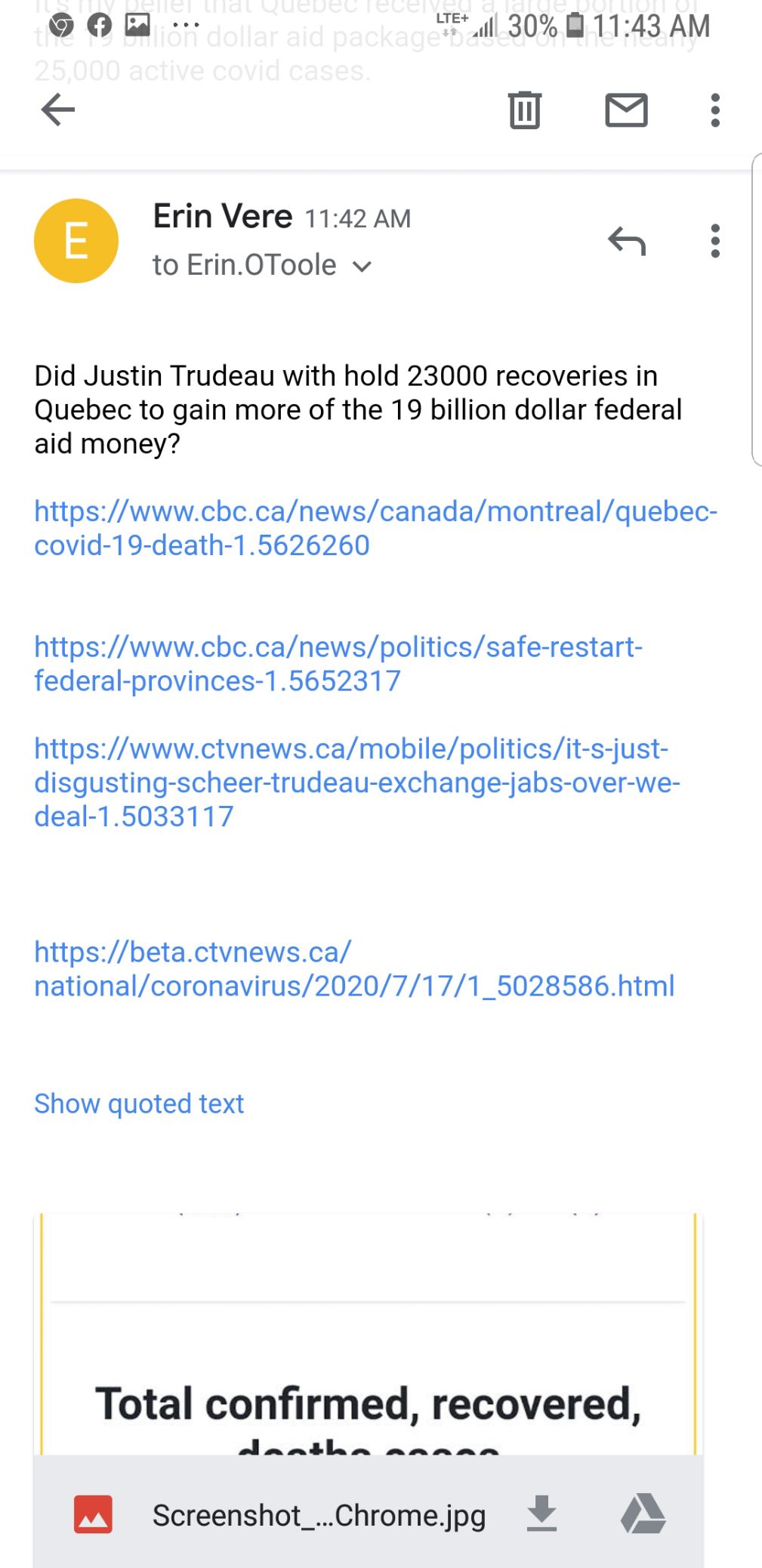Open the CBC quebec-covid-19-death link

click(302, 528)
